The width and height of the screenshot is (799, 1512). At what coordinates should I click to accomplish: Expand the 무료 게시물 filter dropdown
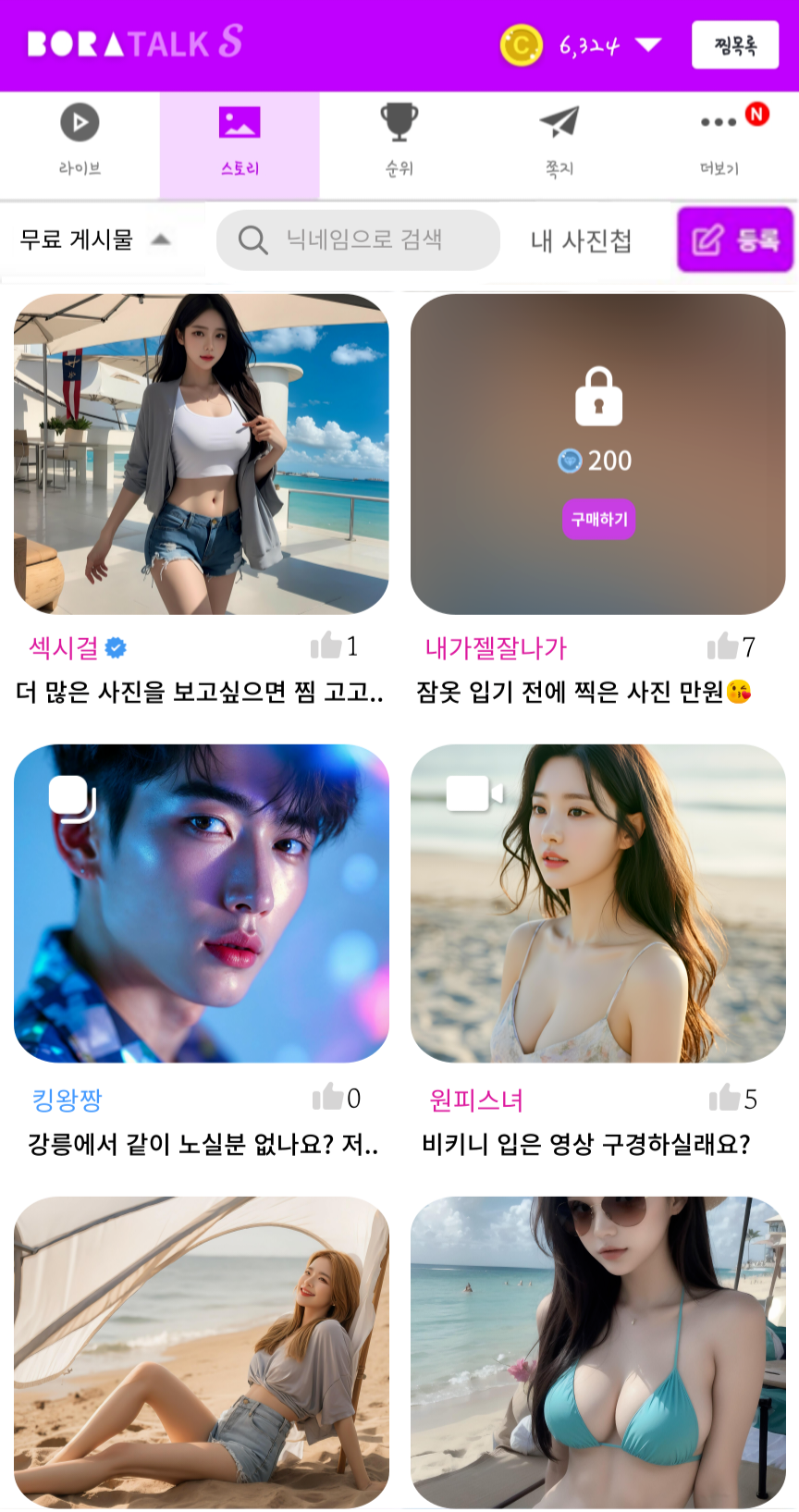[x=95, y=240]
